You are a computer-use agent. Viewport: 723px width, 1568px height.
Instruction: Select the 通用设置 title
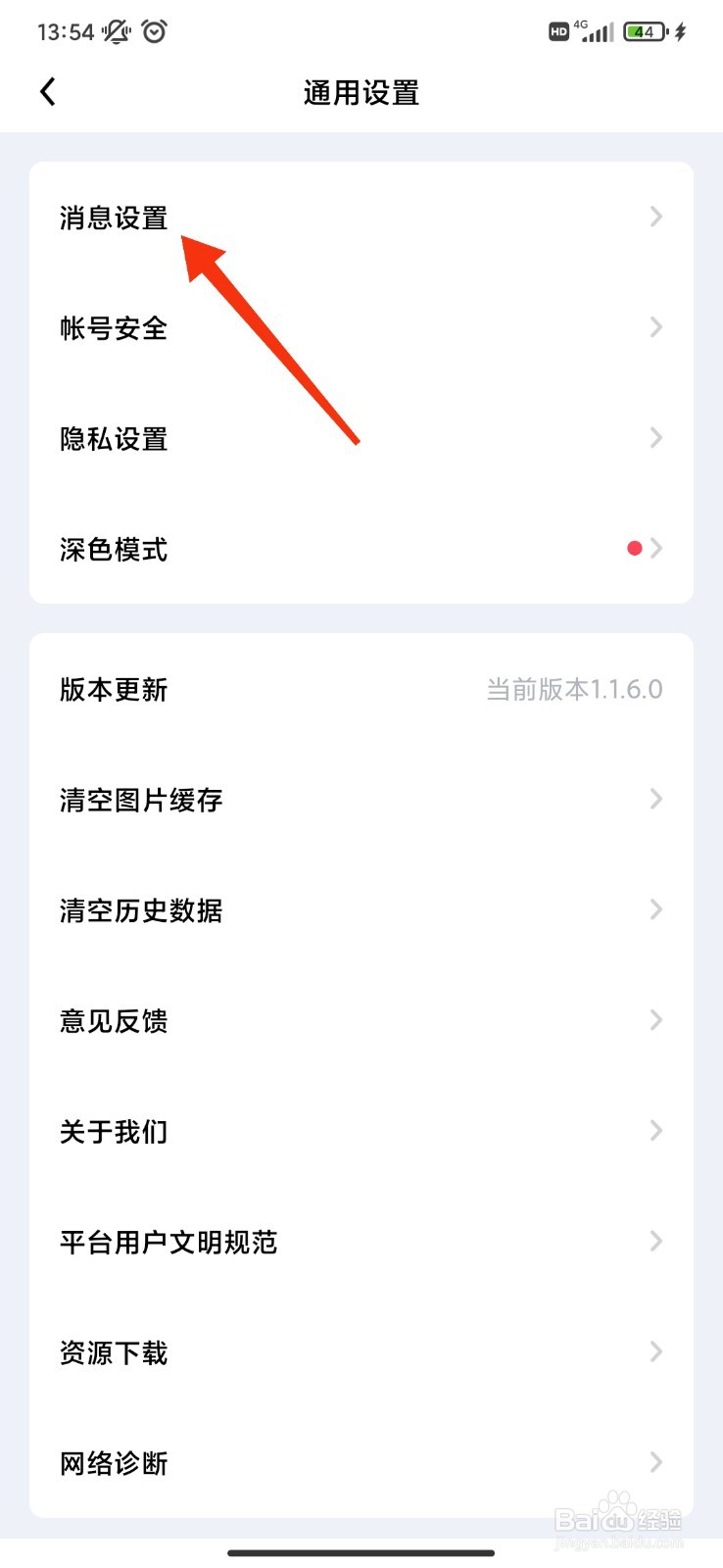[x=361, y=91]
